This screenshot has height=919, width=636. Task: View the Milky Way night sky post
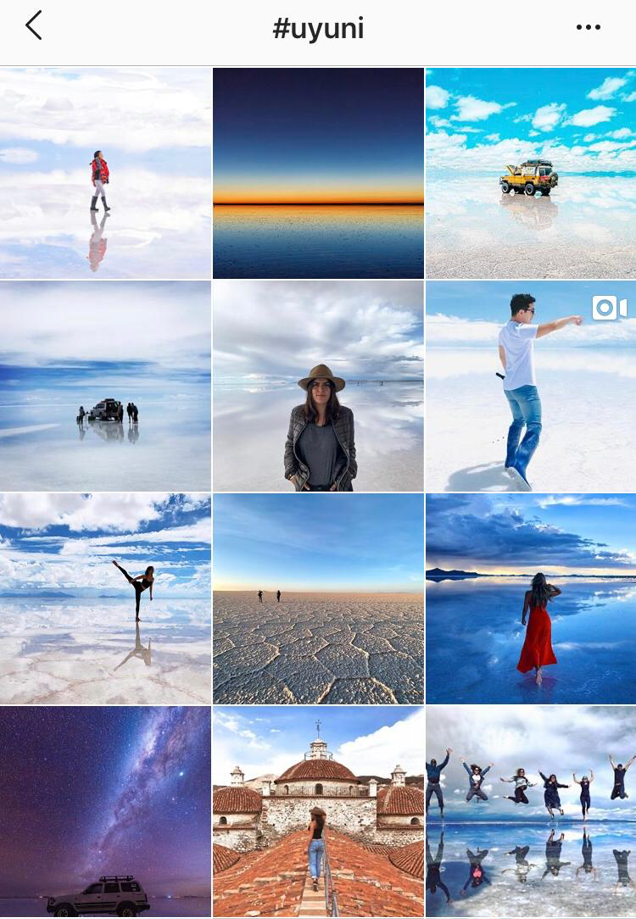point(105,812)
